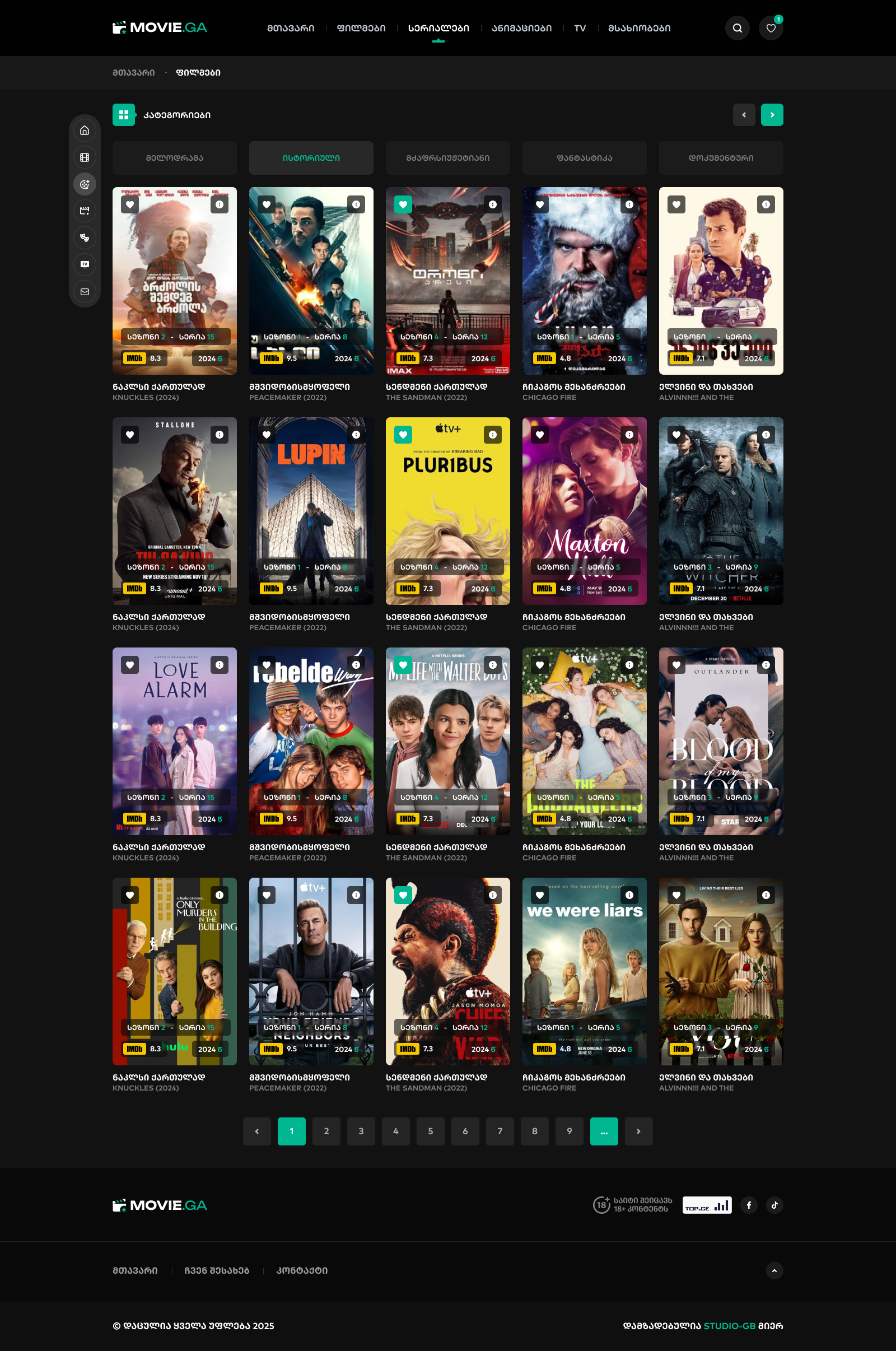Open the Lupin poster card
Screen dimensions: 896x1351
pos(311,503)
